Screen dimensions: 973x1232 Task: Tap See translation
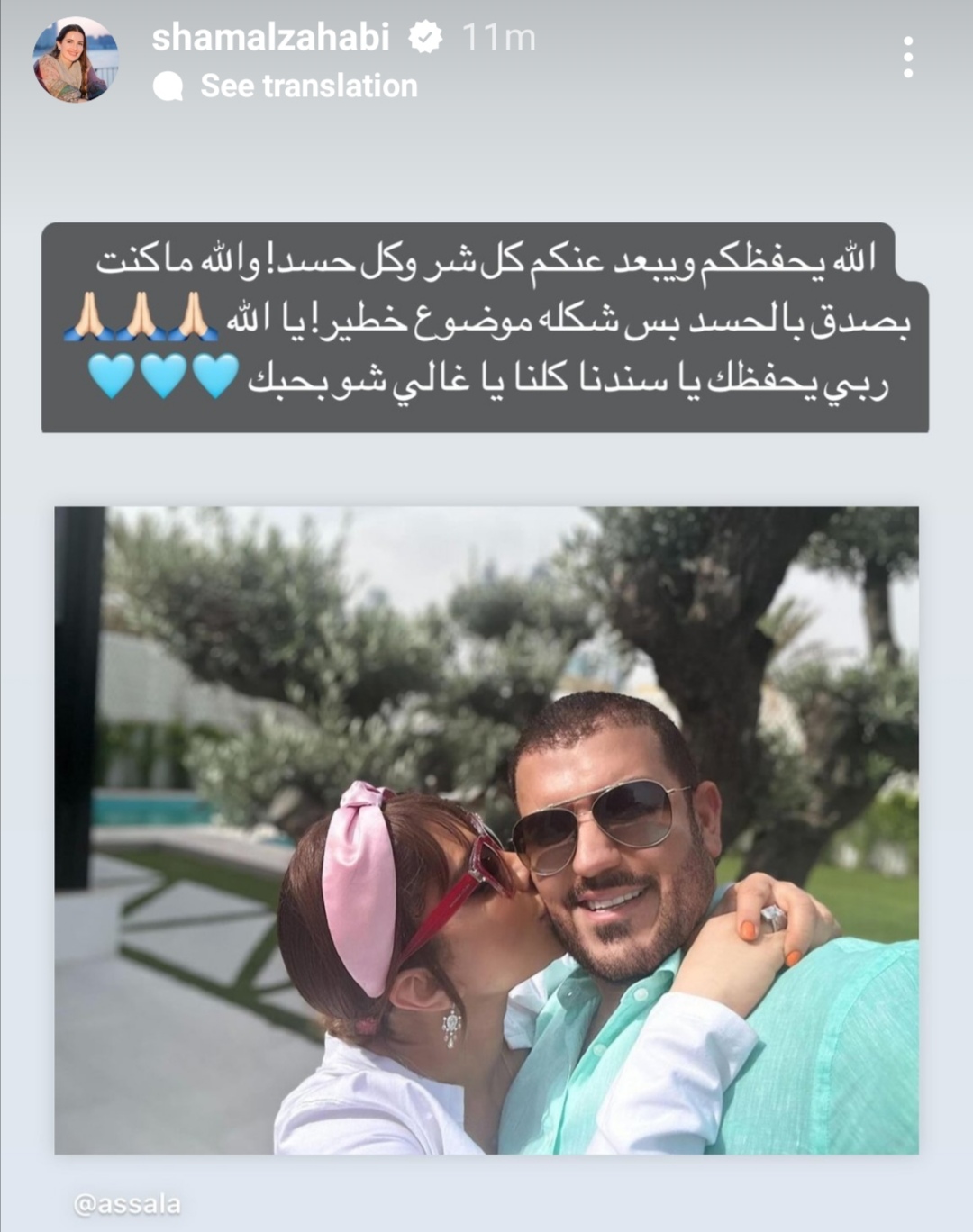click(308, 86)
